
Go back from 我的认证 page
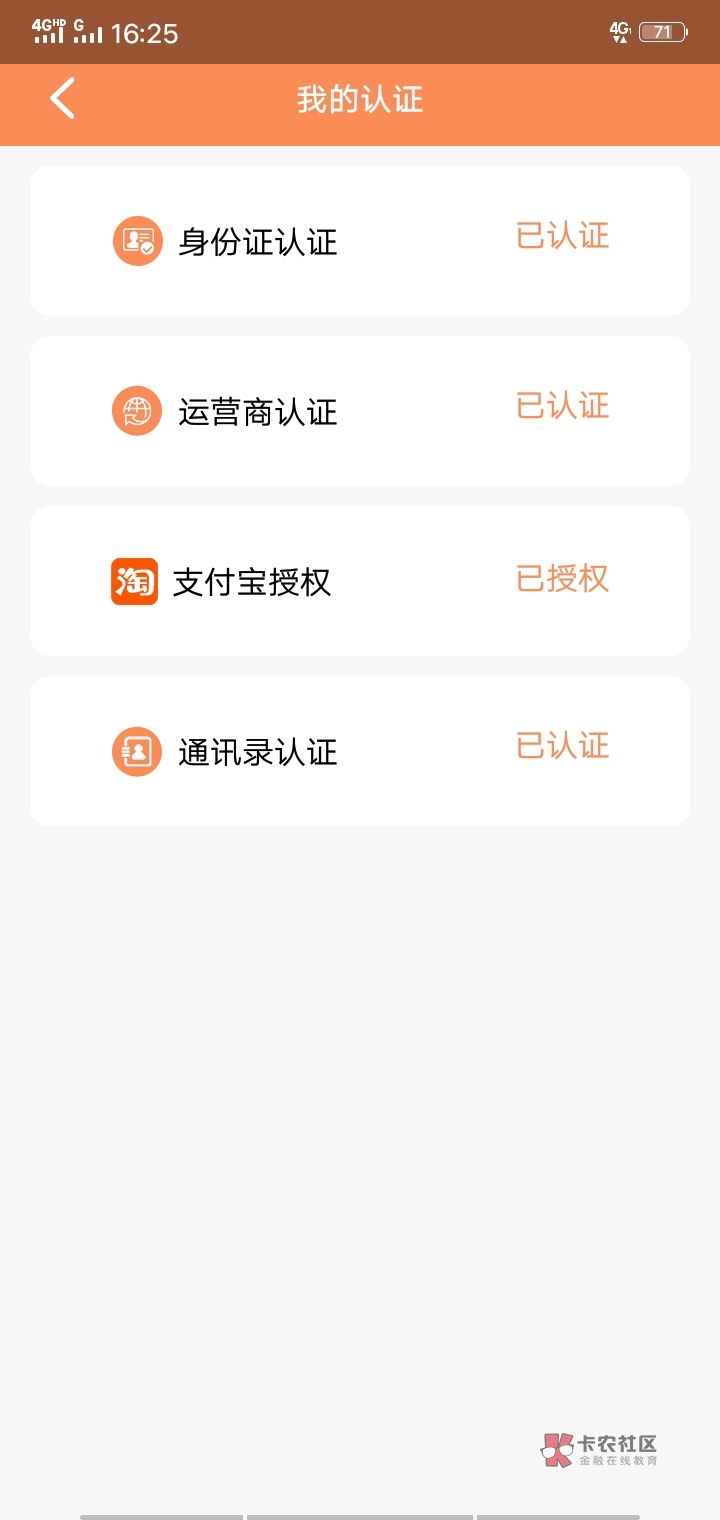(62, 99)
